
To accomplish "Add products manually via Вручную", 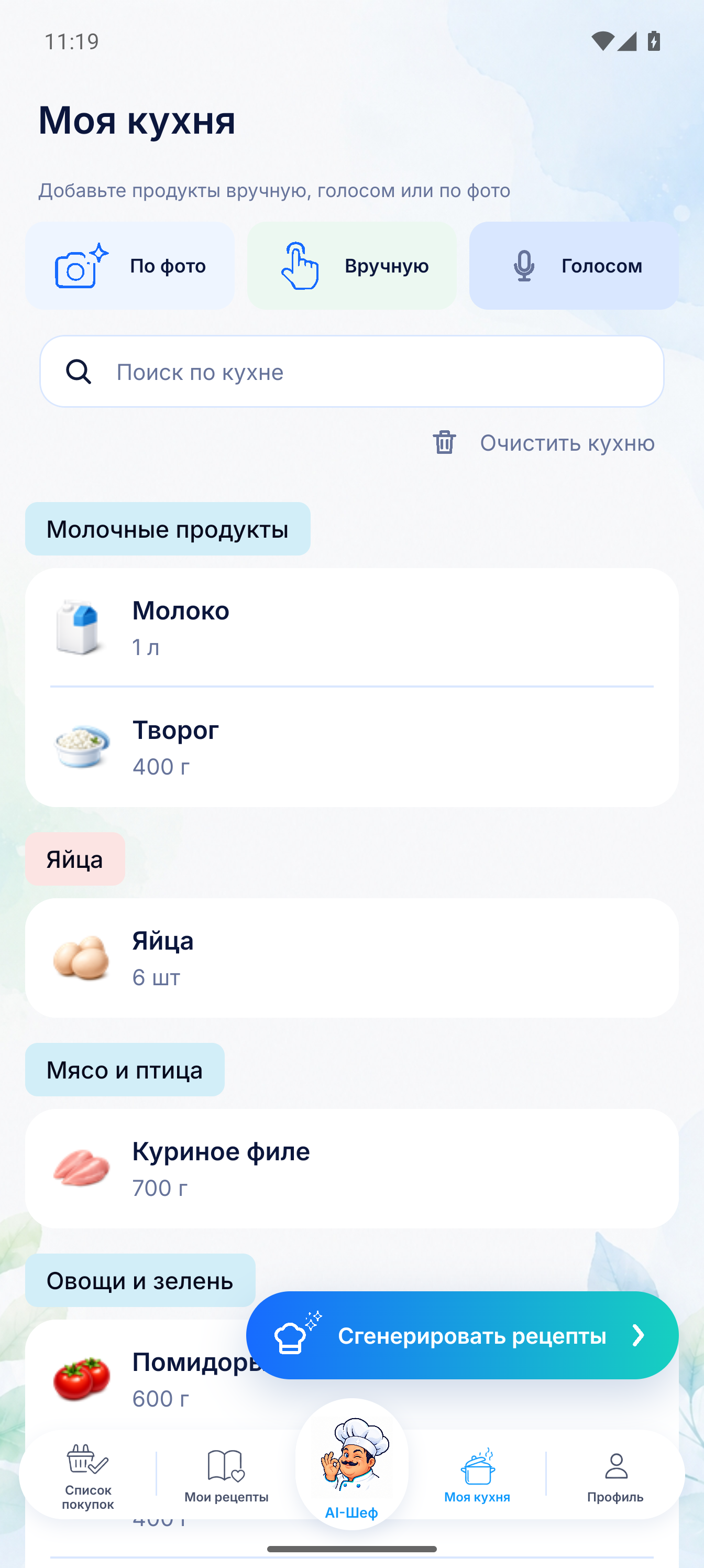I will tap(351, 265).
